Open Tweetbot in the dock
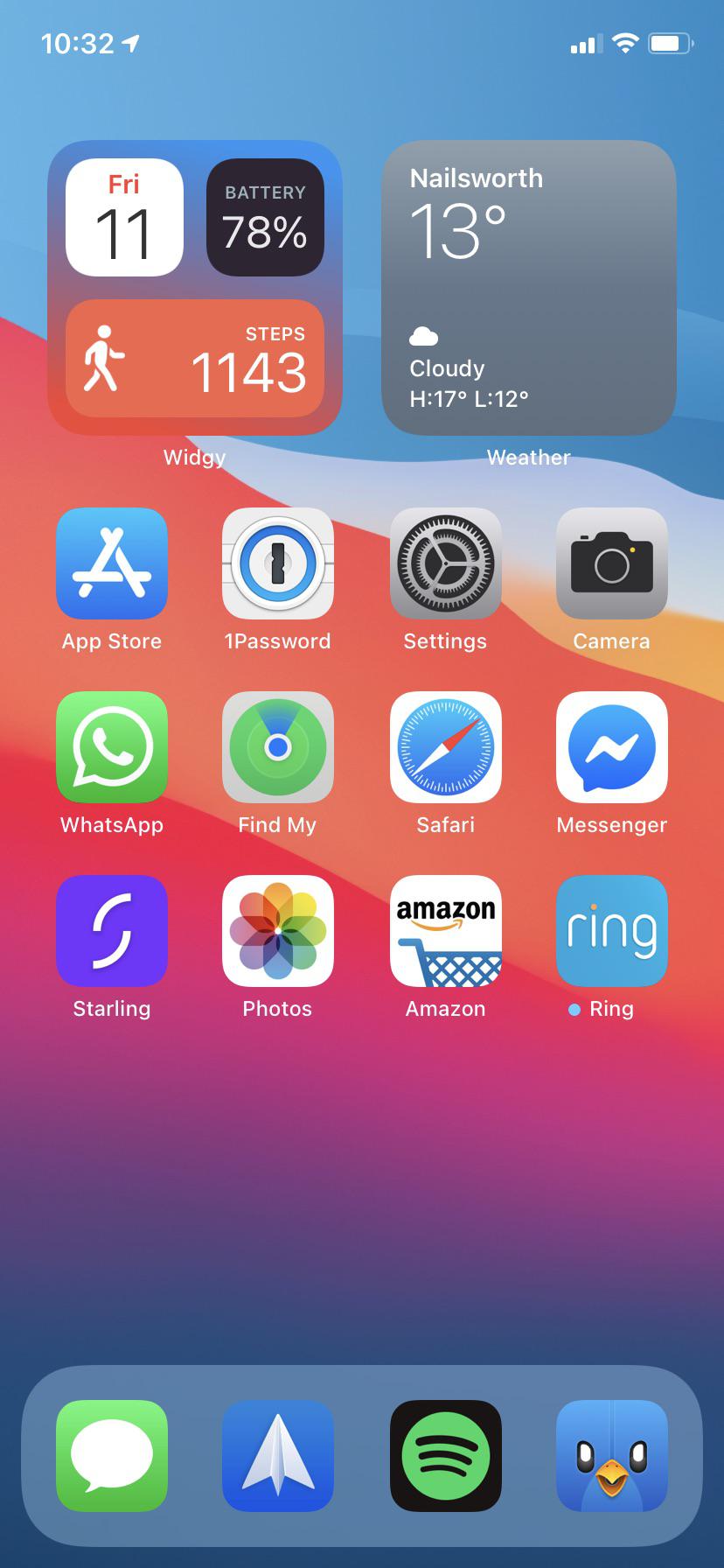Image resolution: width=724 pixels, height=1568 pixels. [x=611, y=1455]
